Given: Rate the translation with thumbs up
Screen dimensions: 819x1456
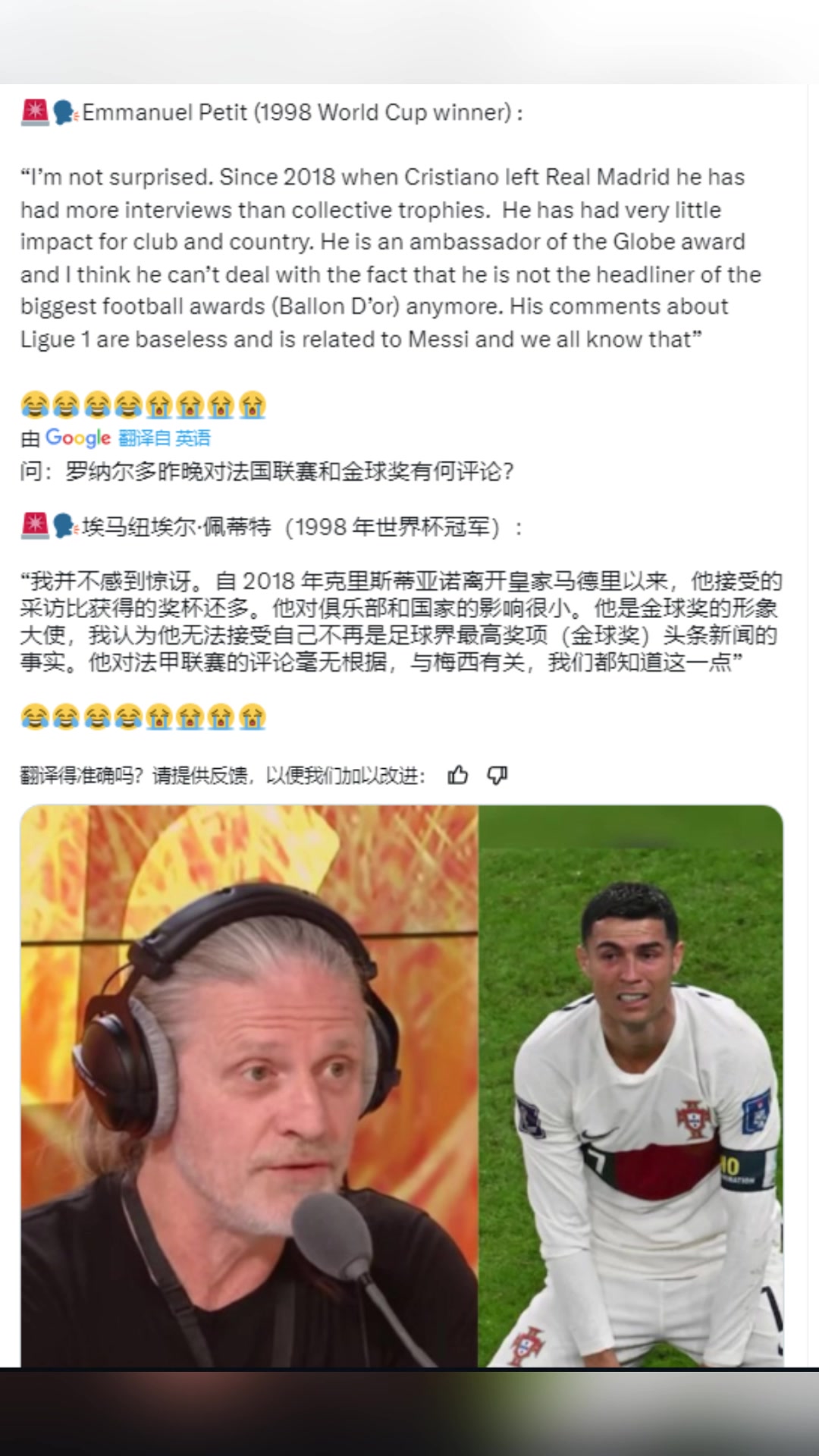Looking at the screenshot, I should click(x=458, y=775).
